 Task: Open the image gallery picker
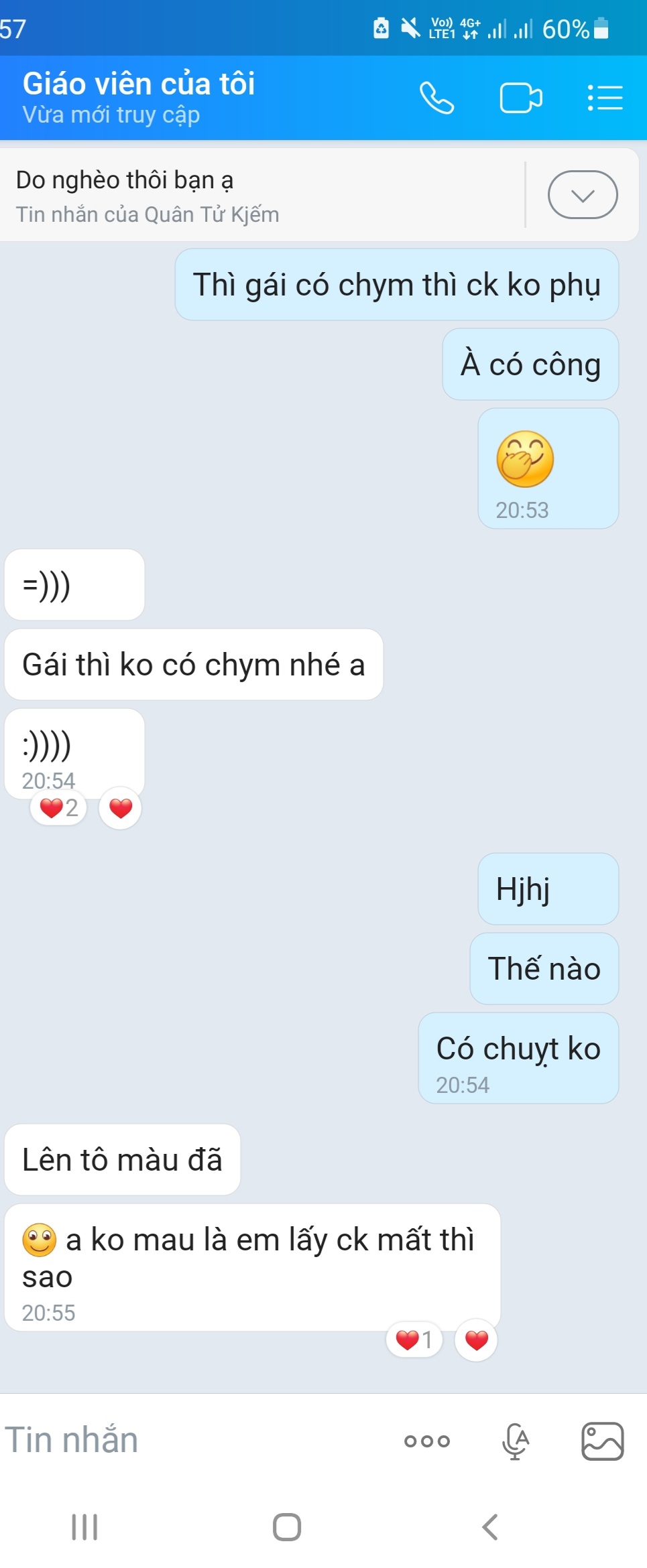[602, 1441]
